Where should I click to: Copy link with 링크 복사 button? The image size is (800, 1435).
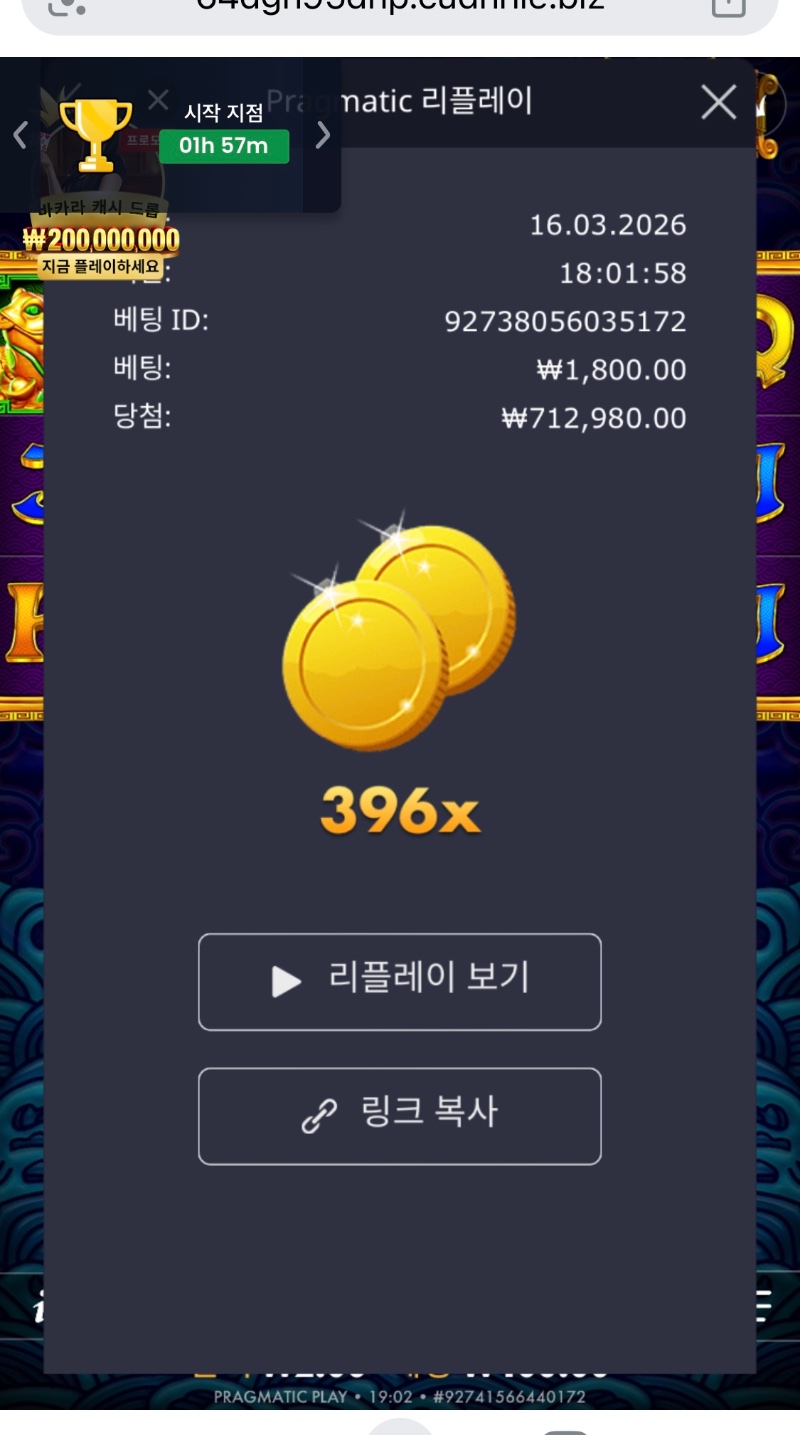point(399,1116)
